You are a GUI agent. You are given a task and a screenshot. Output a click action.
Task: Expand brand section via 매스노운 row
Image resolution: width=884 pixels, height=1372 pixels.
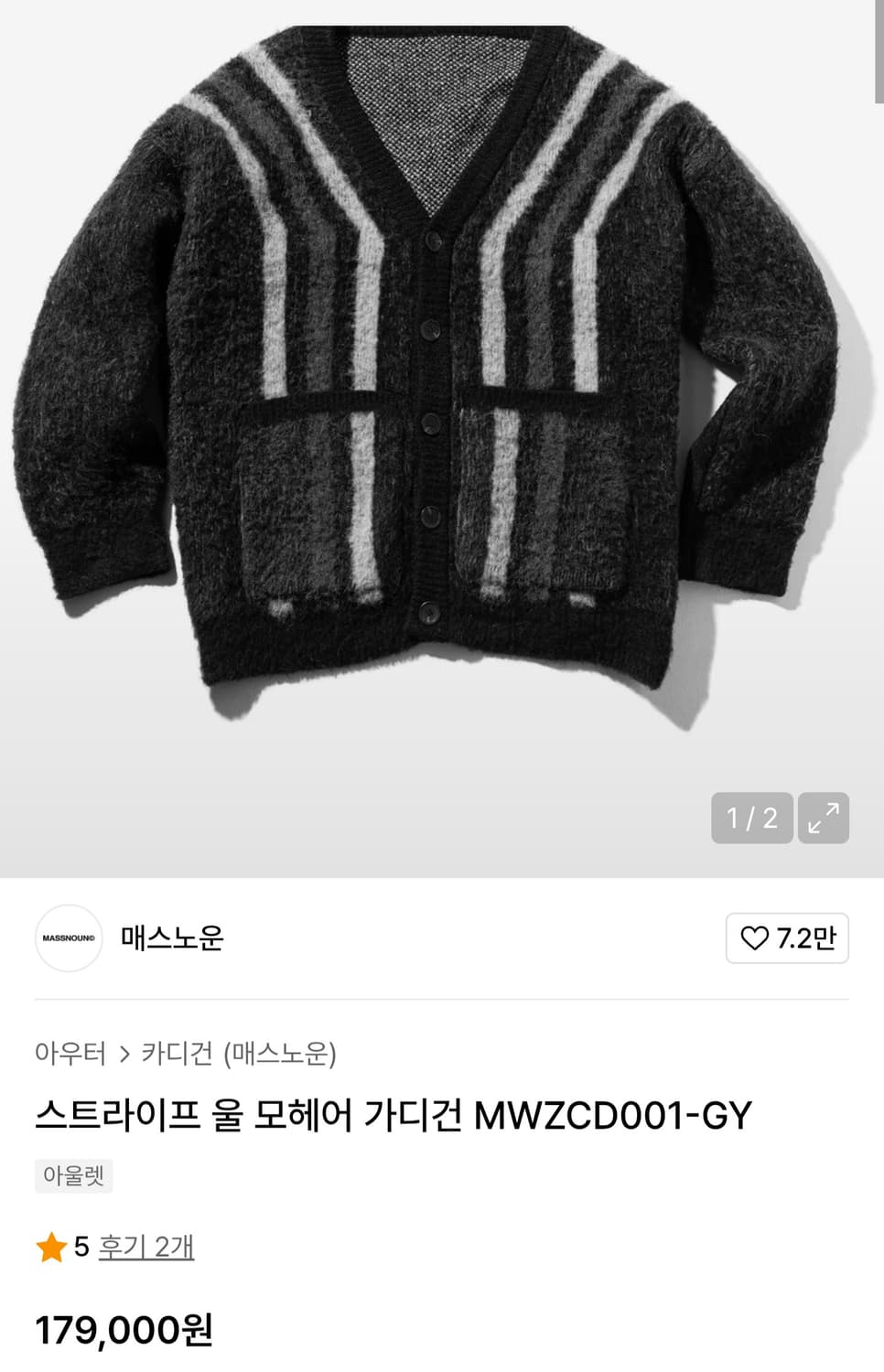[x=173, y=938]
